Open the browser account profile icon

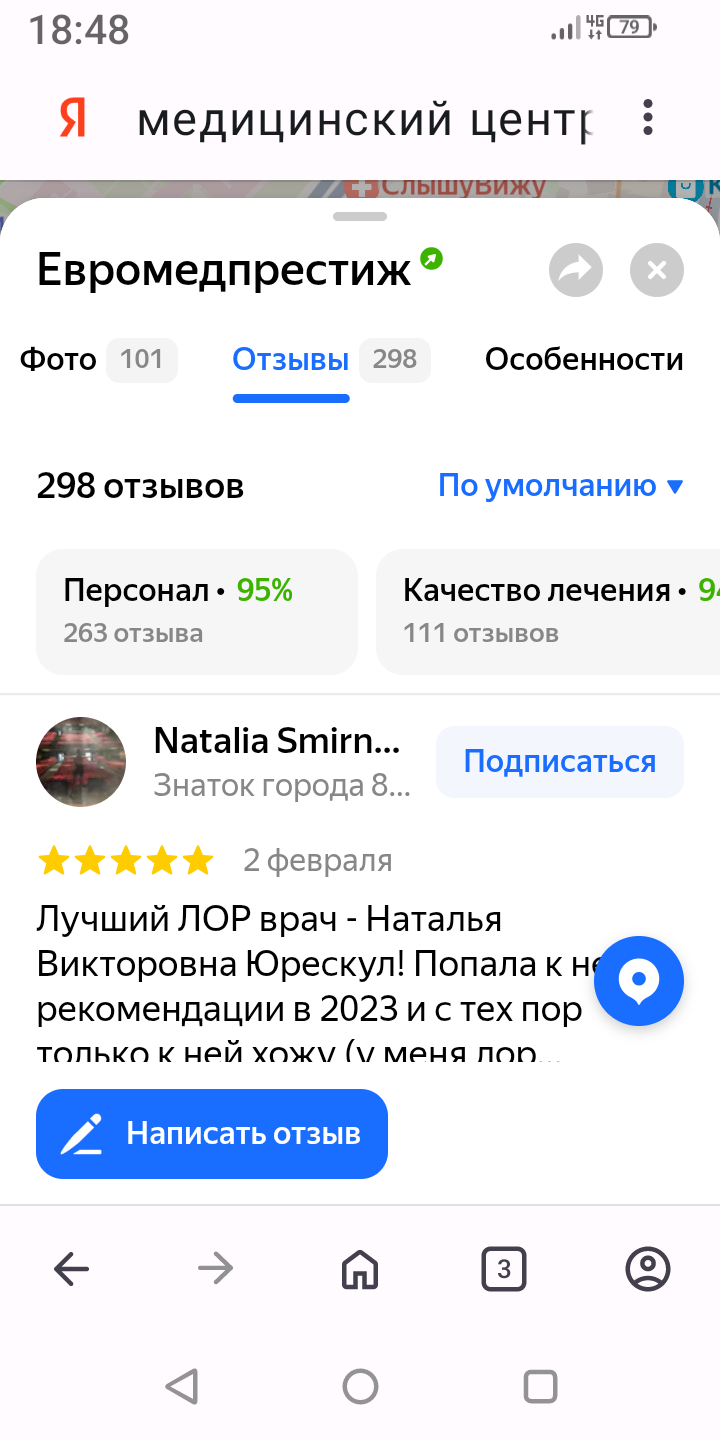tap(647, 1270)
